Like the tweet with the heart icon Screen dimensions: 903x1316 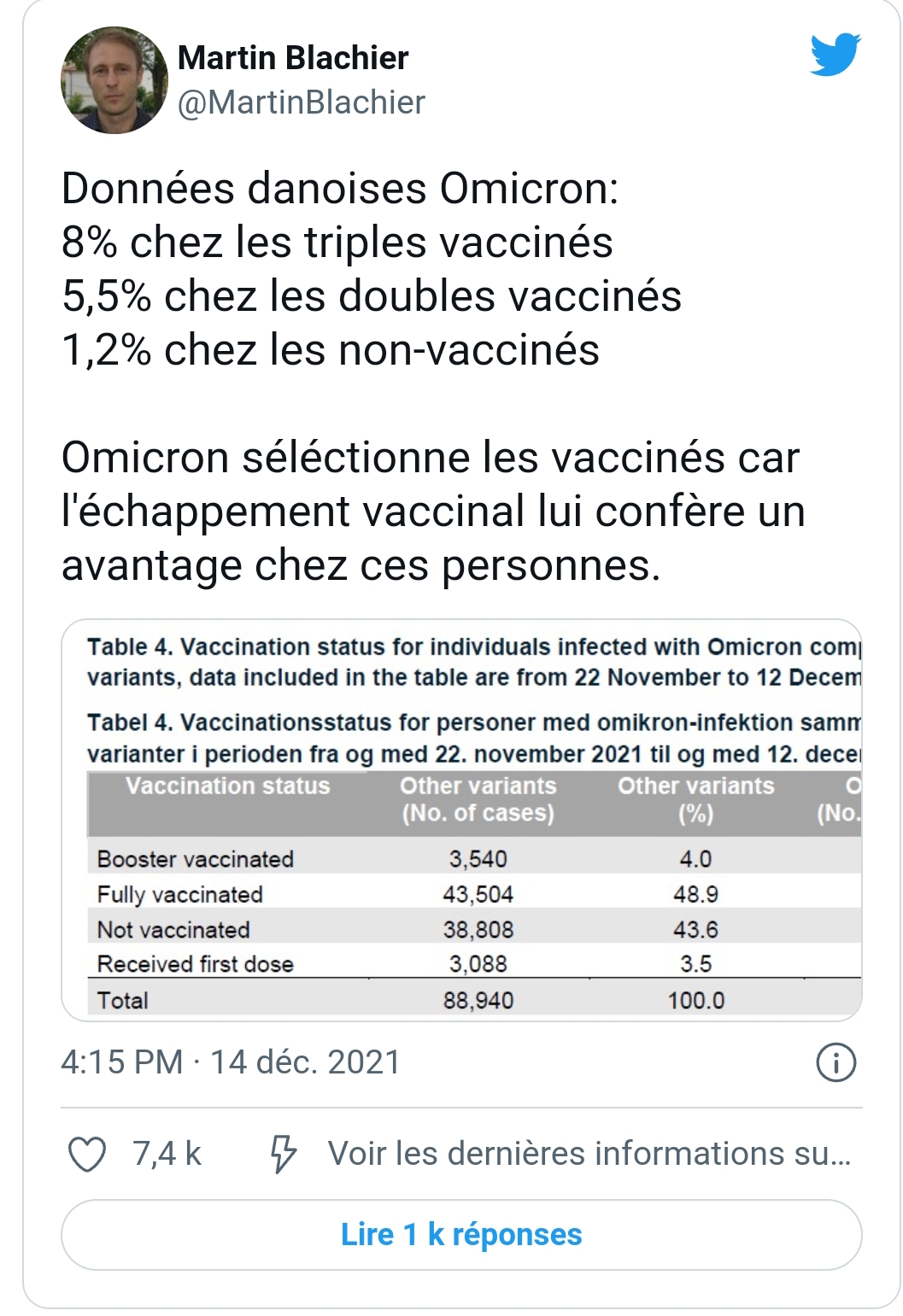(87, 1155)
